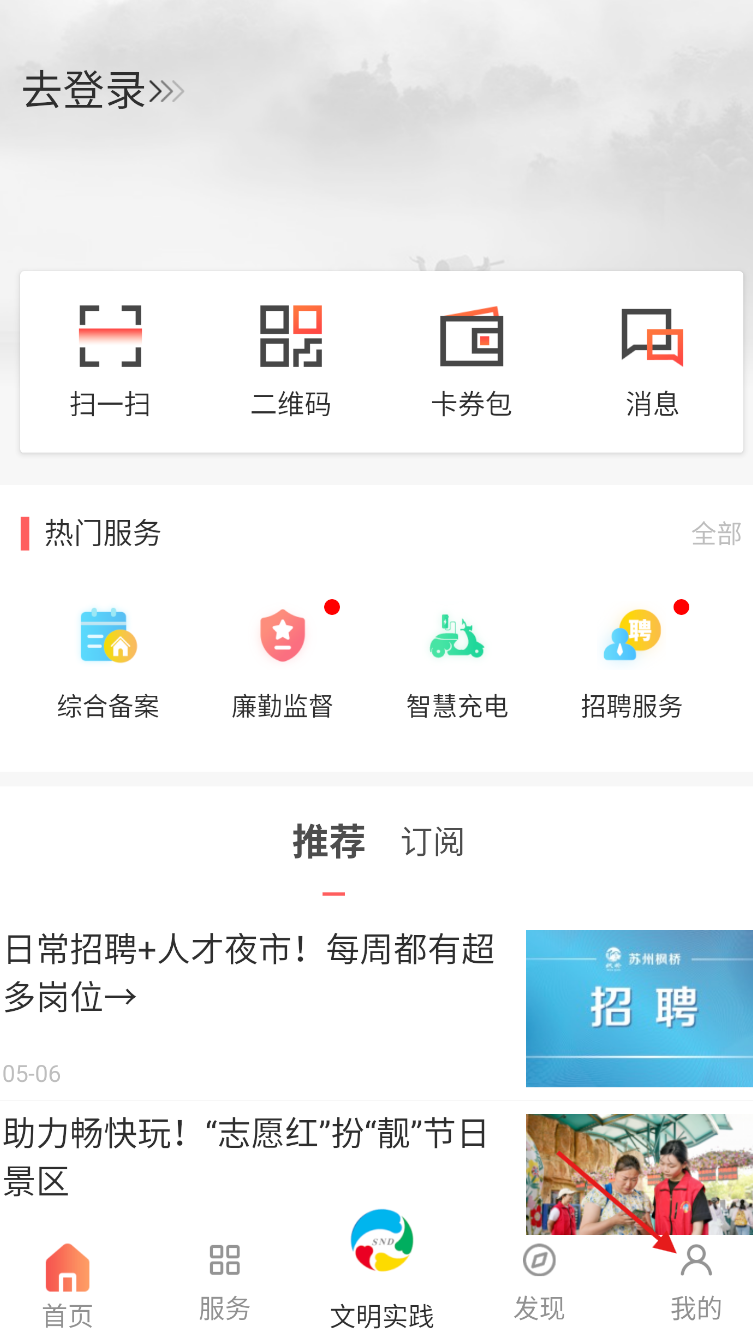Switch to the 订阅 tab
Screen dimensions: 753x1332
(432, 842)
